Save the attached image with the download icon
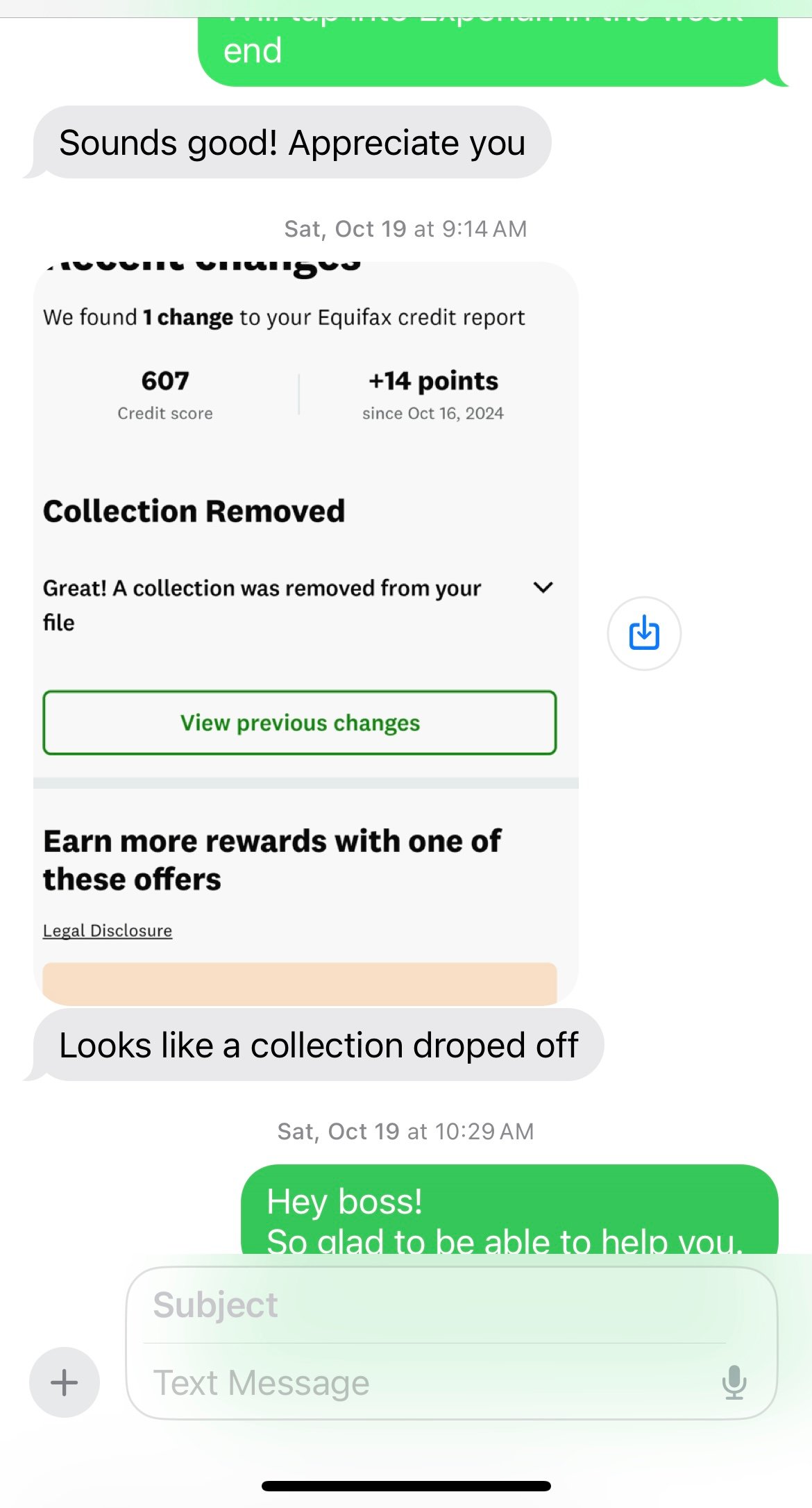Image resolution: width=812 pixels, height=1508 pixels. (644, 633)
